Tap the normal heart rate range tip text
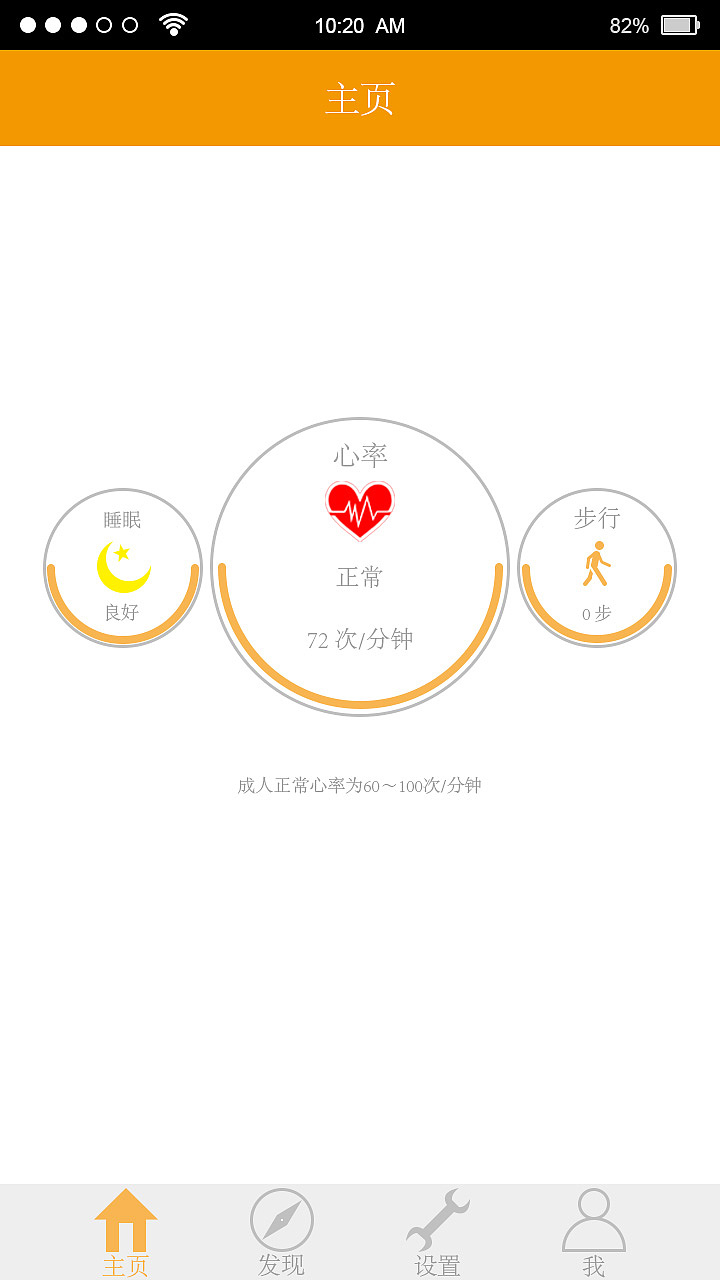This screenshot has width=720, height=1280. 359,786
